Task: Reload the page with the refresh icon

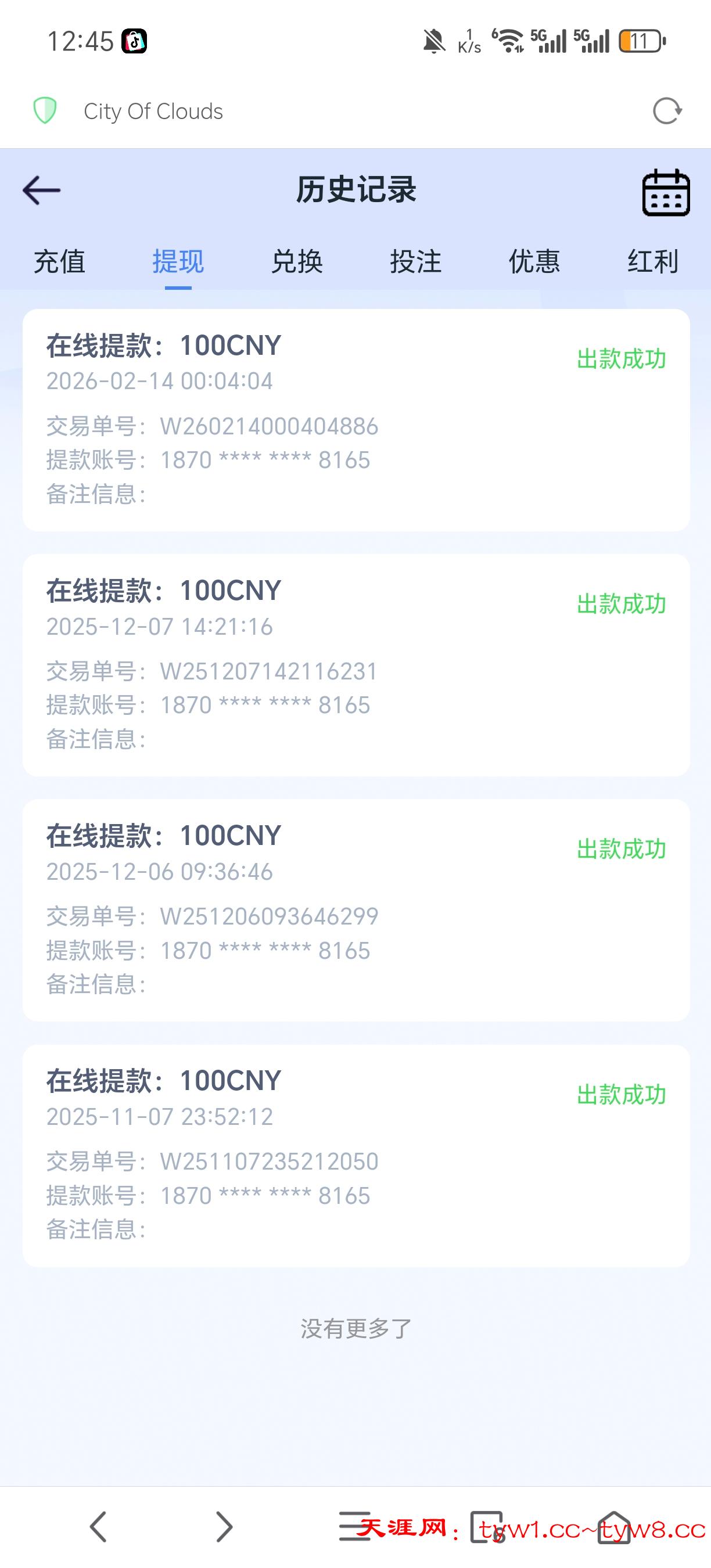Action: pyautogui.click(x=667, y=112)
